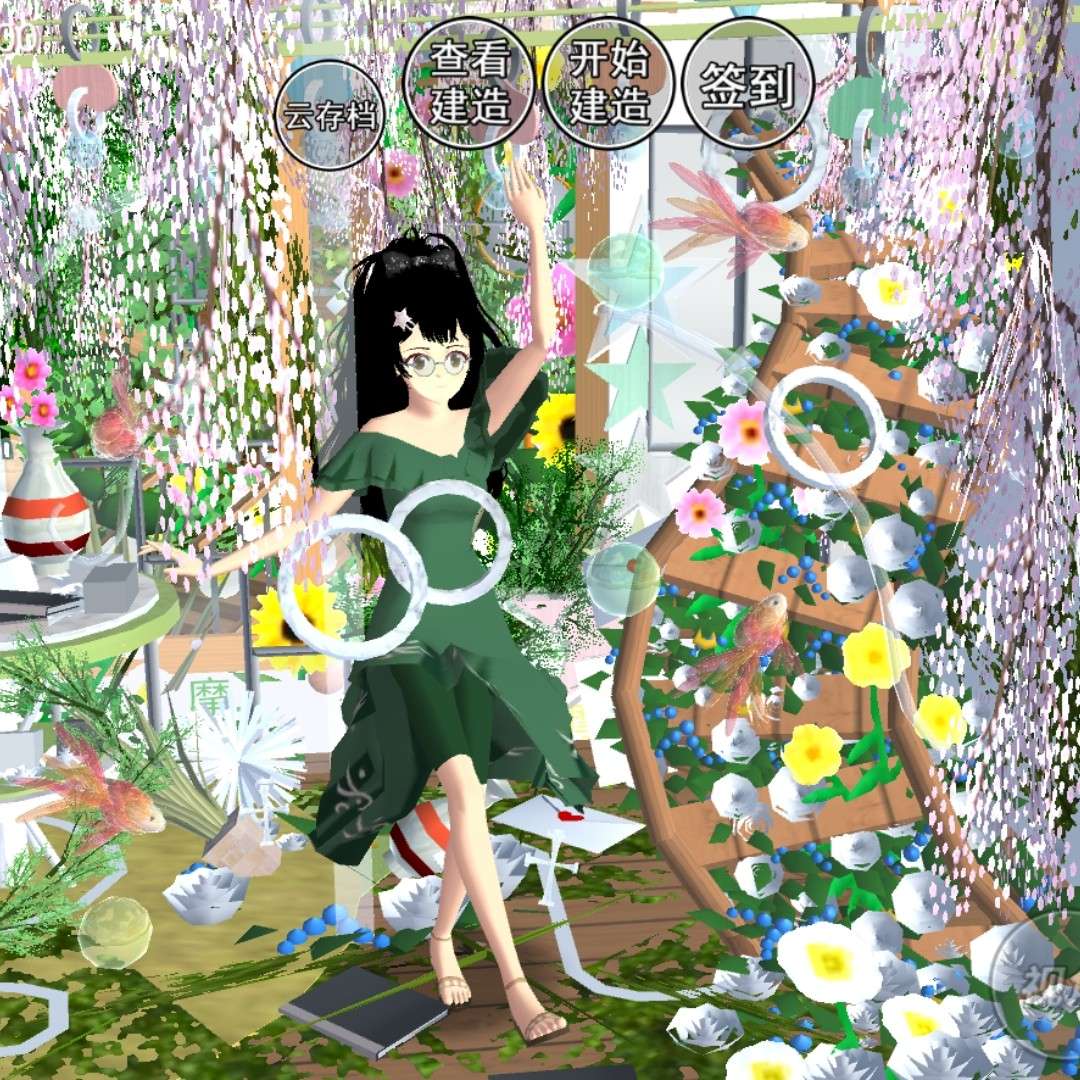
Task: Open the 云存档 cloud save button
Action: pos(330,116)
